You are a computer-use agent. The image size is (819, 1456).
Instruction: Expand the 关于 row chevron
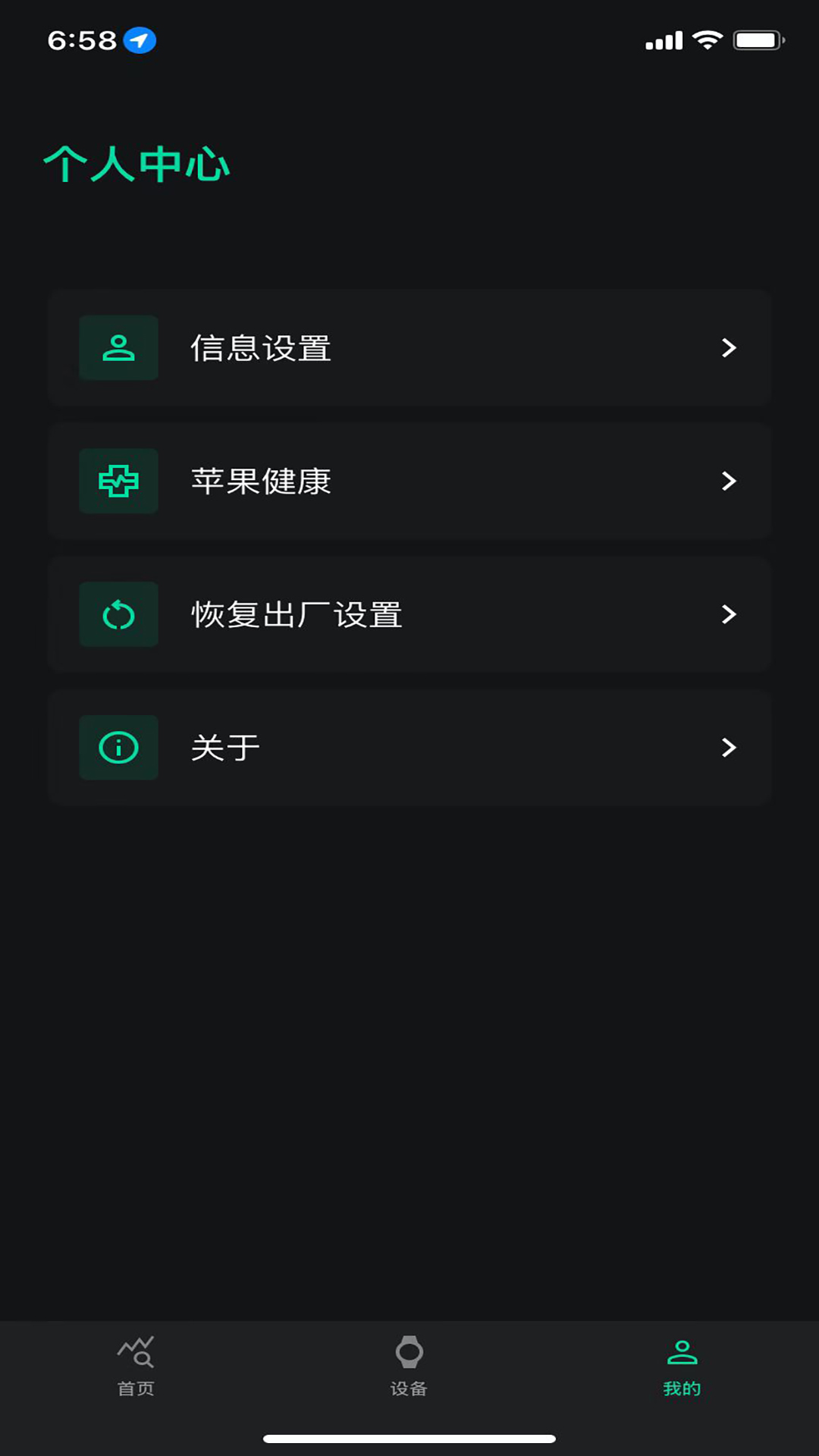(x=729, y=747)
